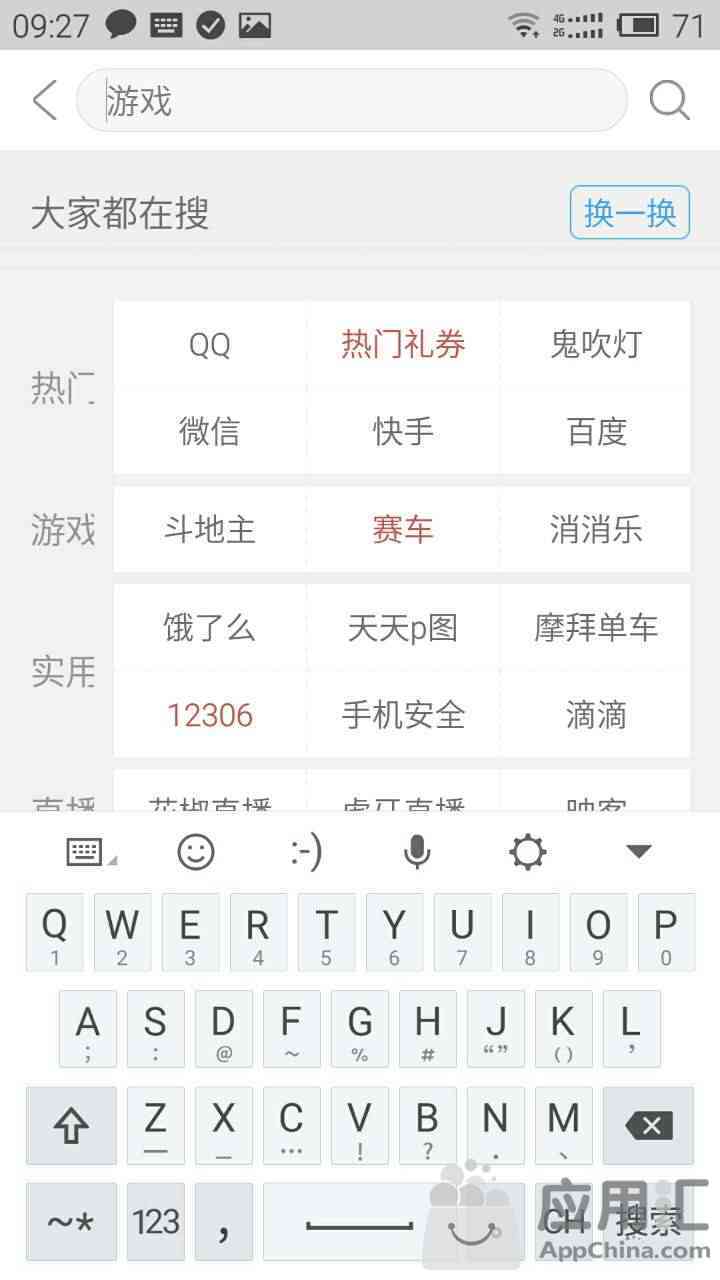Choose the 赛车 suggestion

(x=403, y=530)
